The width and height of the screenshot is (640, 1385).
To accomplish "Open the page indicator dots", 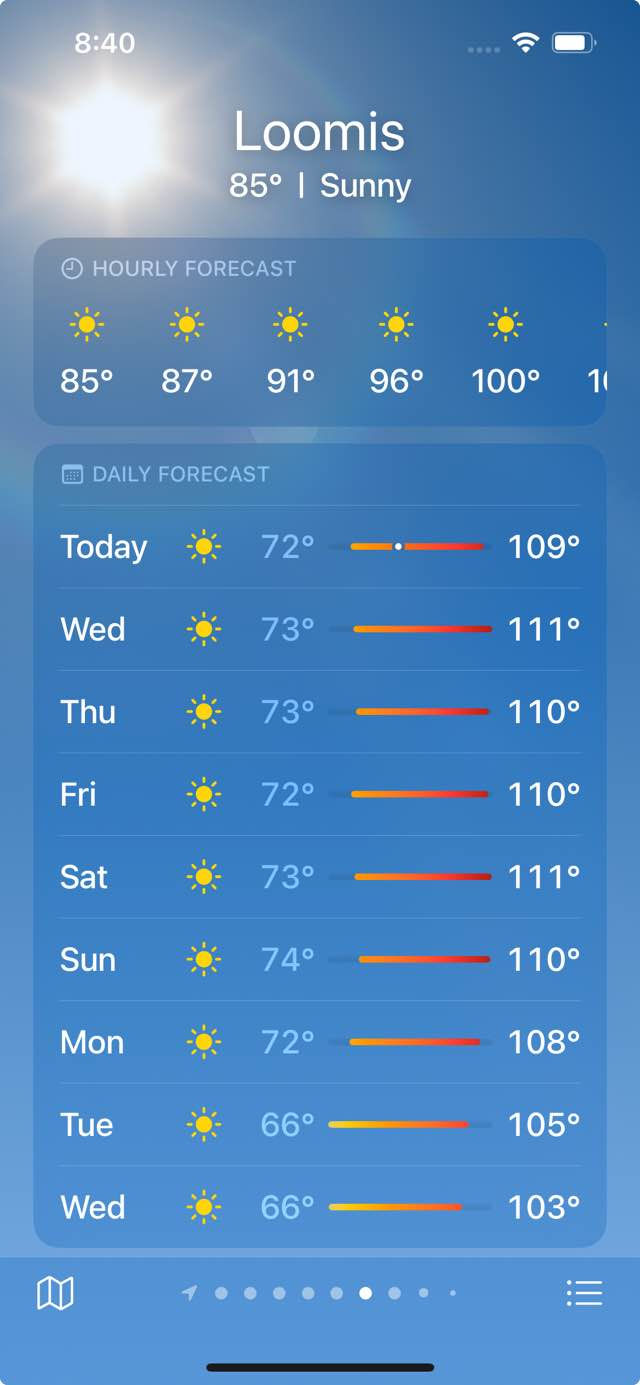I will (322, 1293).
